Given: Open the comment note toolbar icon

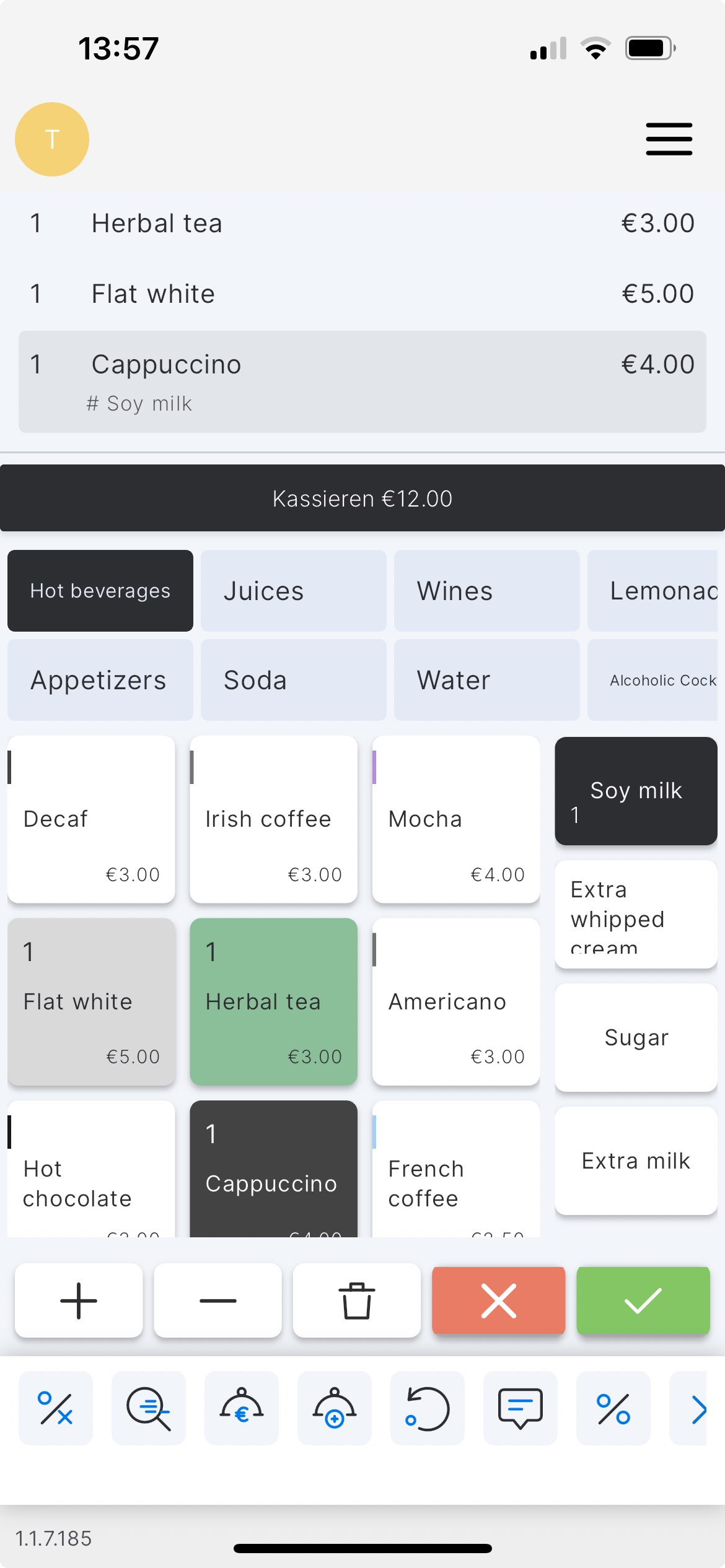Looking at the screenshot, I should (x=520, y=1408).
